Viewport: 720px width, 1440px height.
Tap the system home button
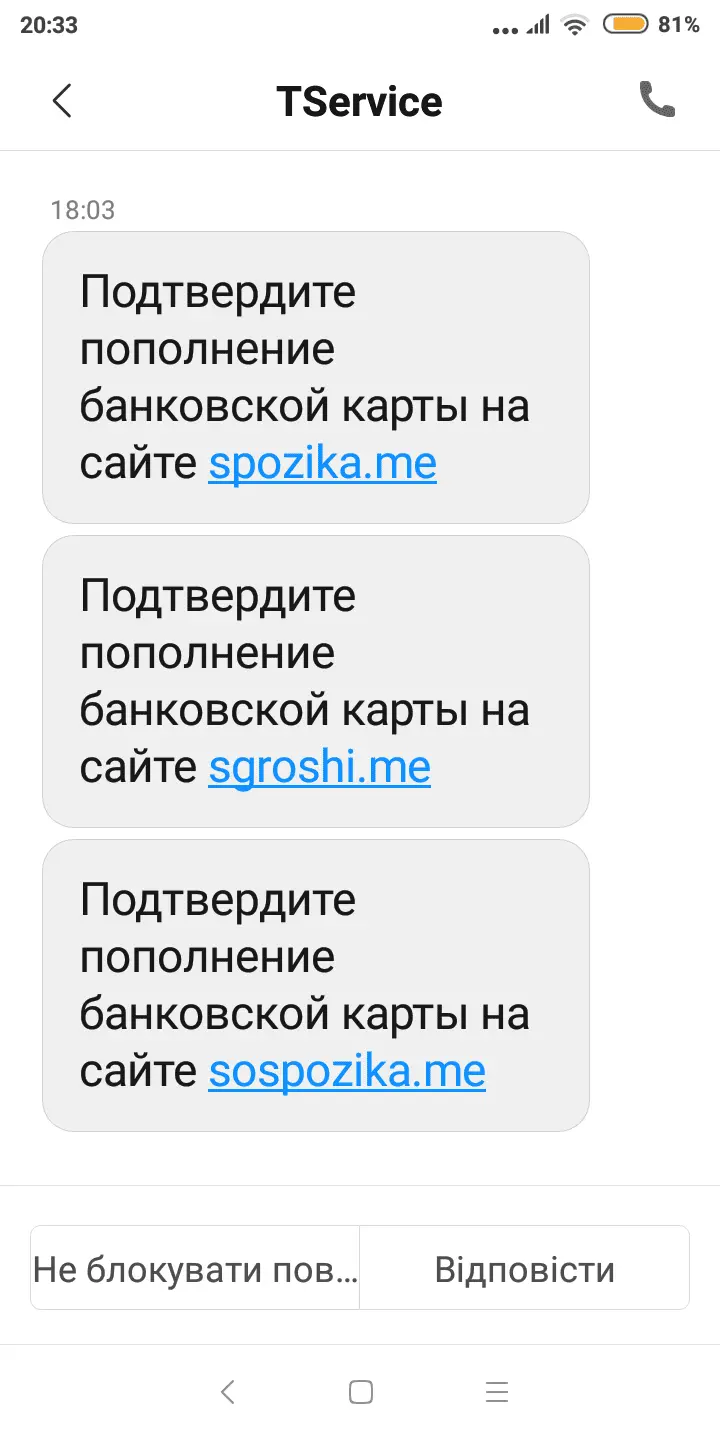361,1392
